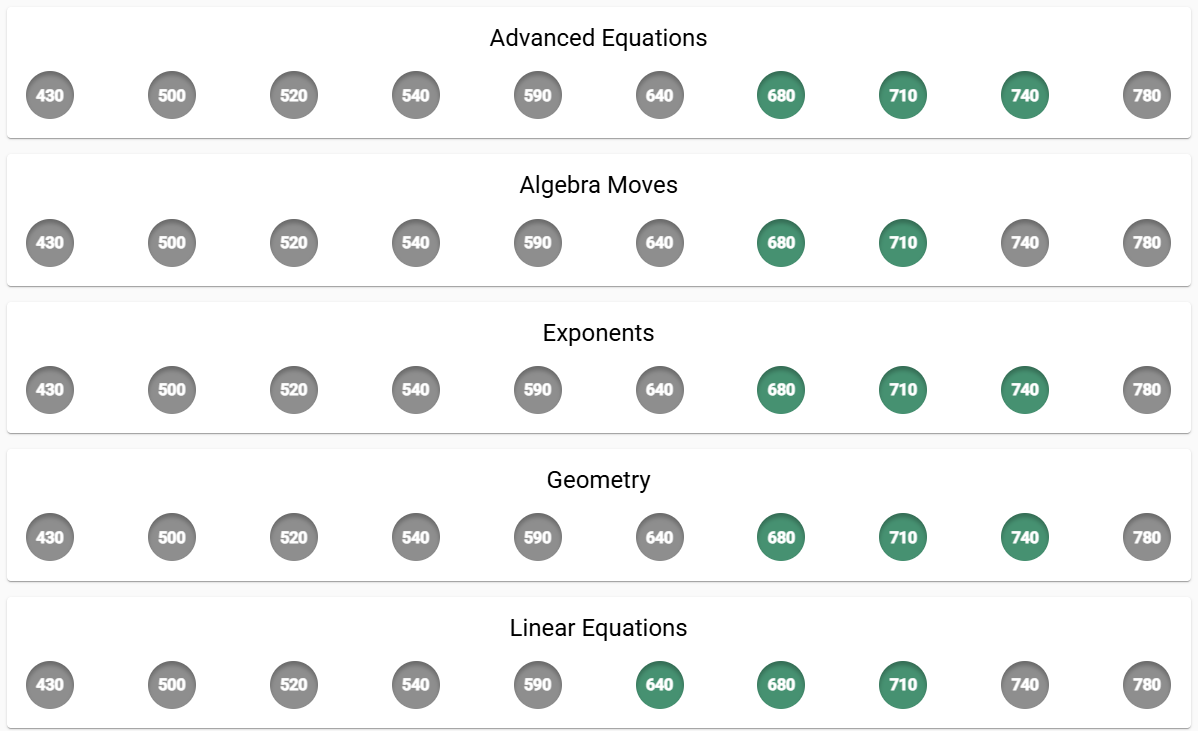Viewport: 1198px width, 731px height.
Task: Select the 590 level under Algebra Moves
Action: 538,243
